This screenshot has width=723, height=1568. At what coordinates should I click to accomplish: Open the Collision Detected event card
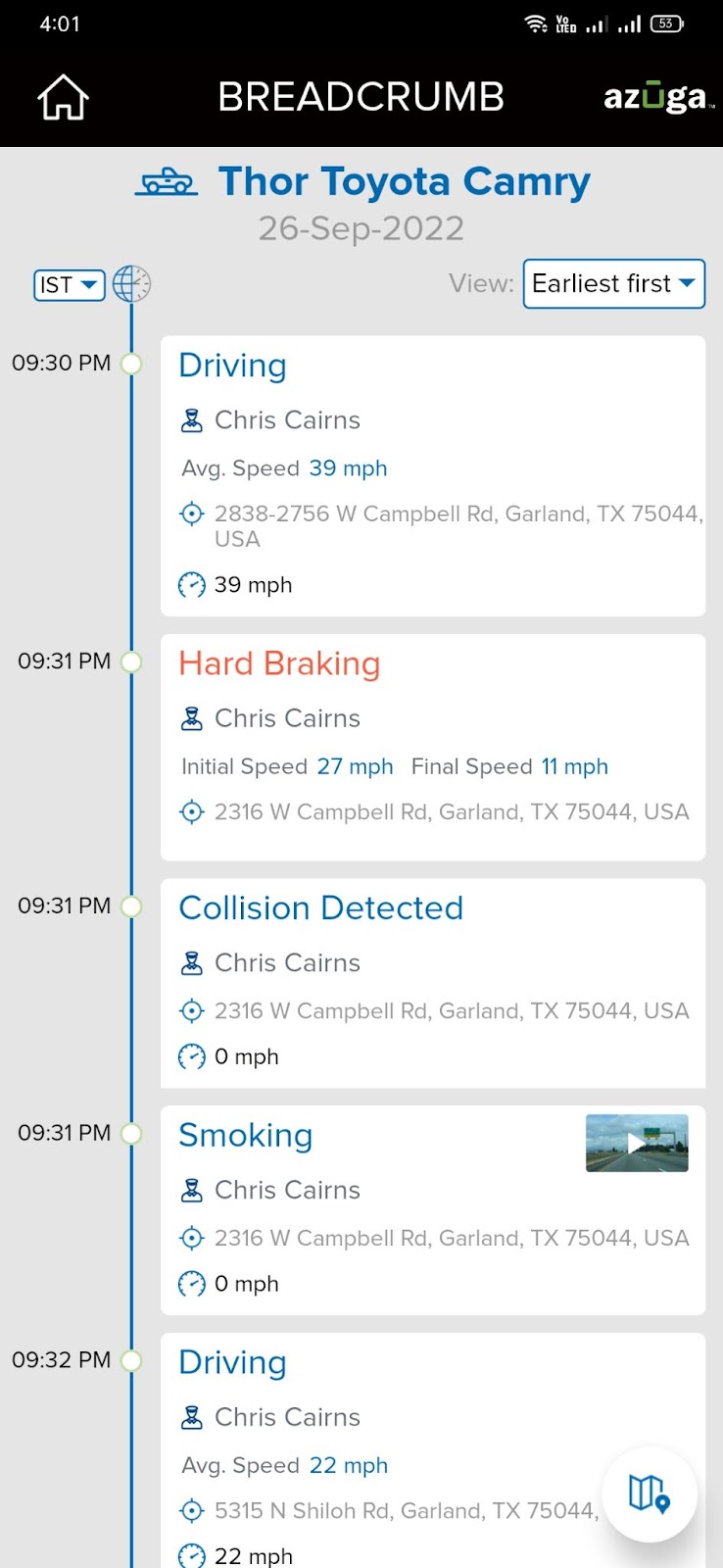coord(433,983)
